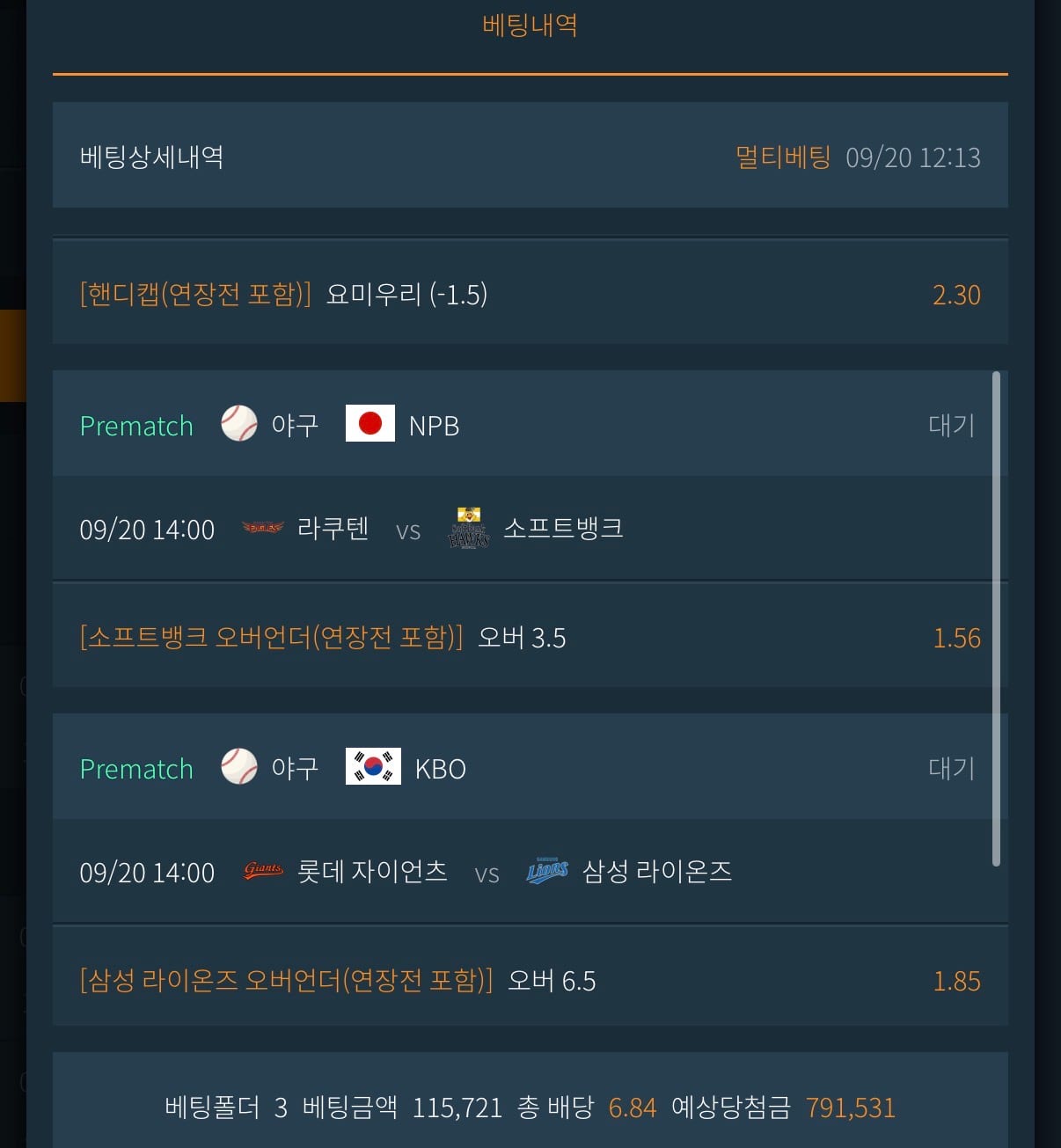Open the 롯데 자이언츠 vs 삼성 라이온즈 match row
The width and height of the screenshot is (1061, 1148).
point(530,872)
